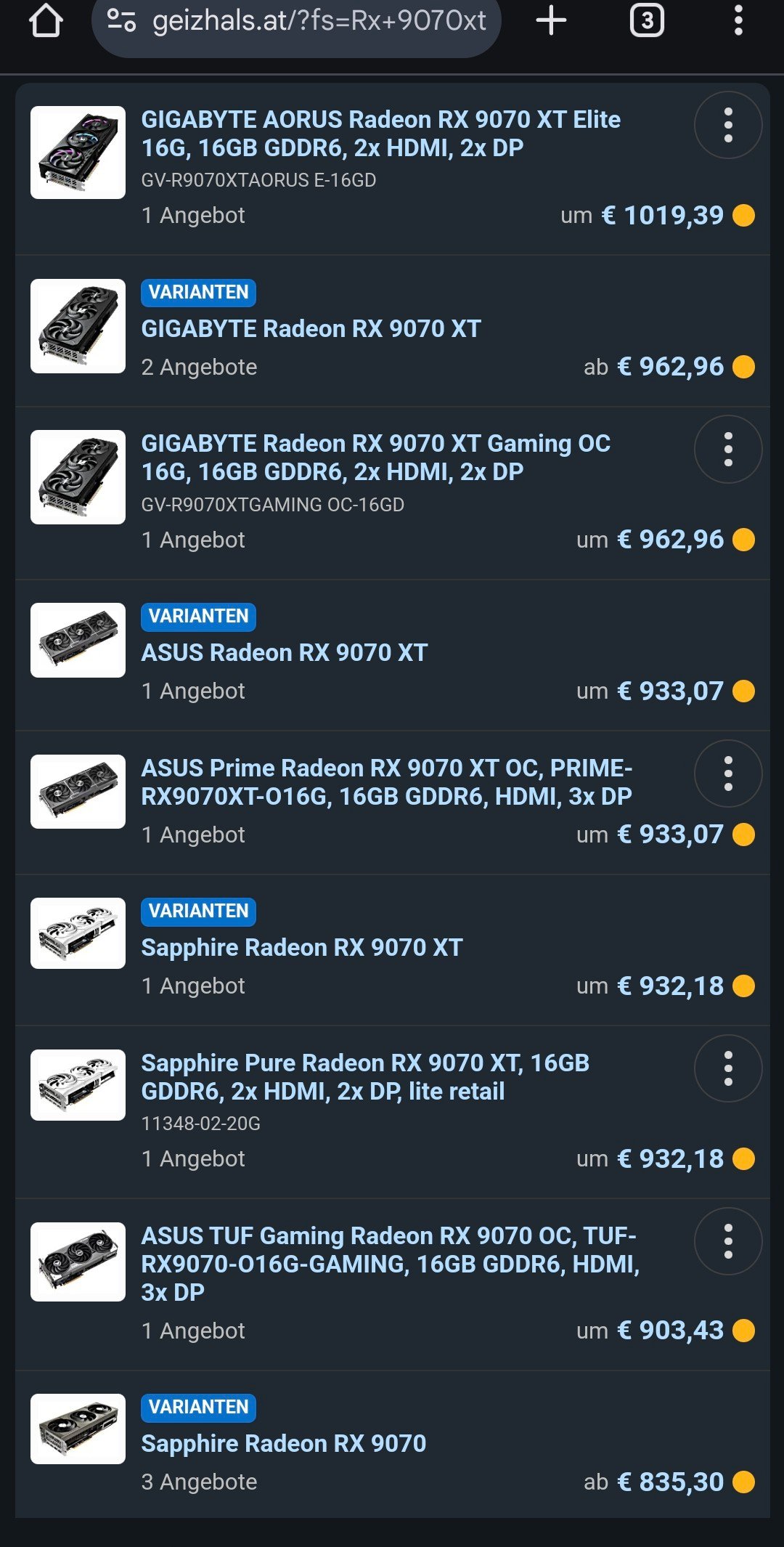The image size is (784, 1547).
Task: Open options for GIGABYTE AORUS Elite card
Action: [x=727, y=126]
